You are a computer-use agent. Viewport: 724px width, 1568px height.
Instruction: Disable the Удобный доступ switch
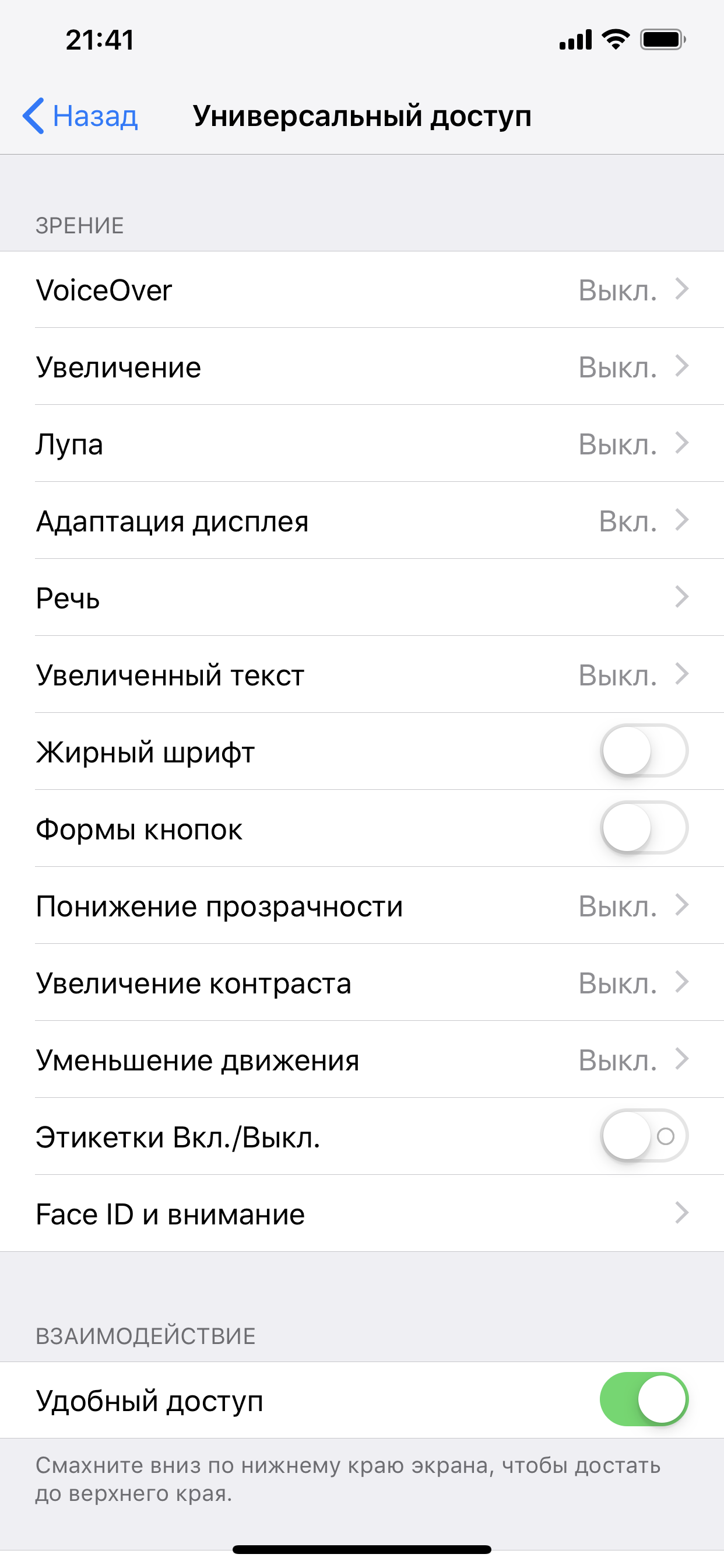tap(644, 1399)
